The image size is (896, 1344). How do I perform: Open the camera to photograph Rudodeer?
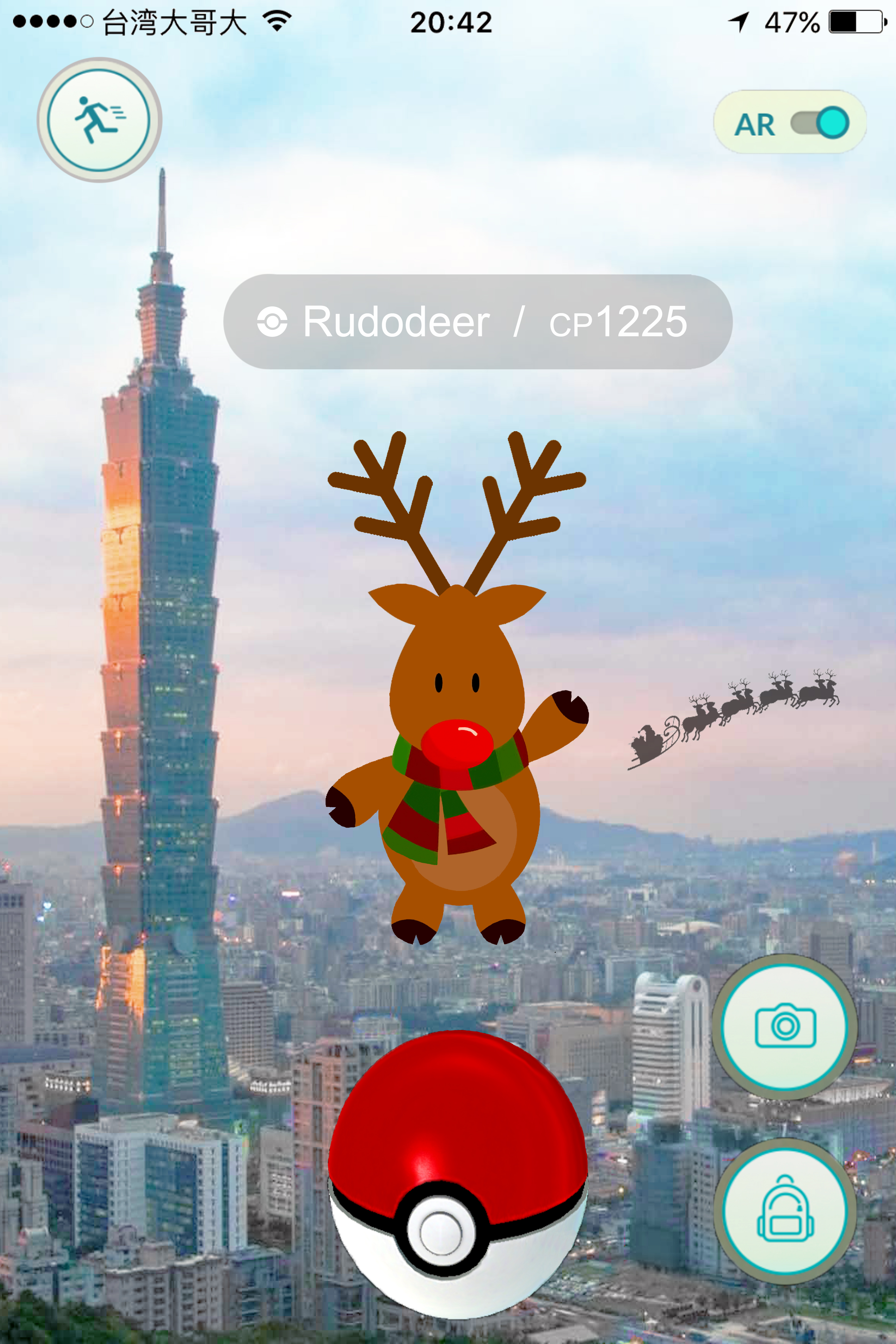[785, 1027]
